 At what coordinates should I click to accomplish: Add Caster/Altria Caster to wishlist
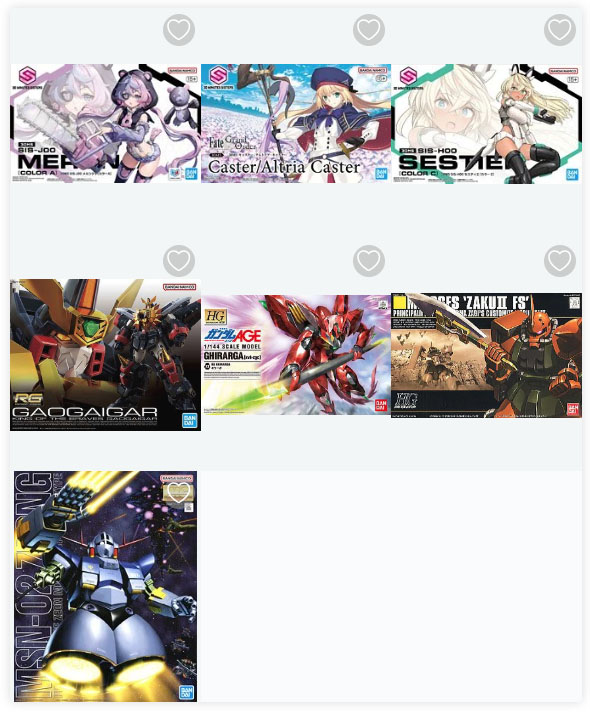click(369, 30)
